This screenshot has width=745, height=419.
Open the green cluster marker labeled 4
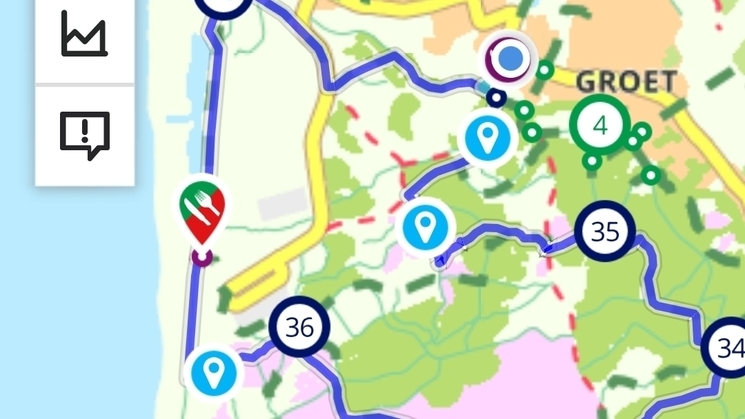tap(600, 124)
